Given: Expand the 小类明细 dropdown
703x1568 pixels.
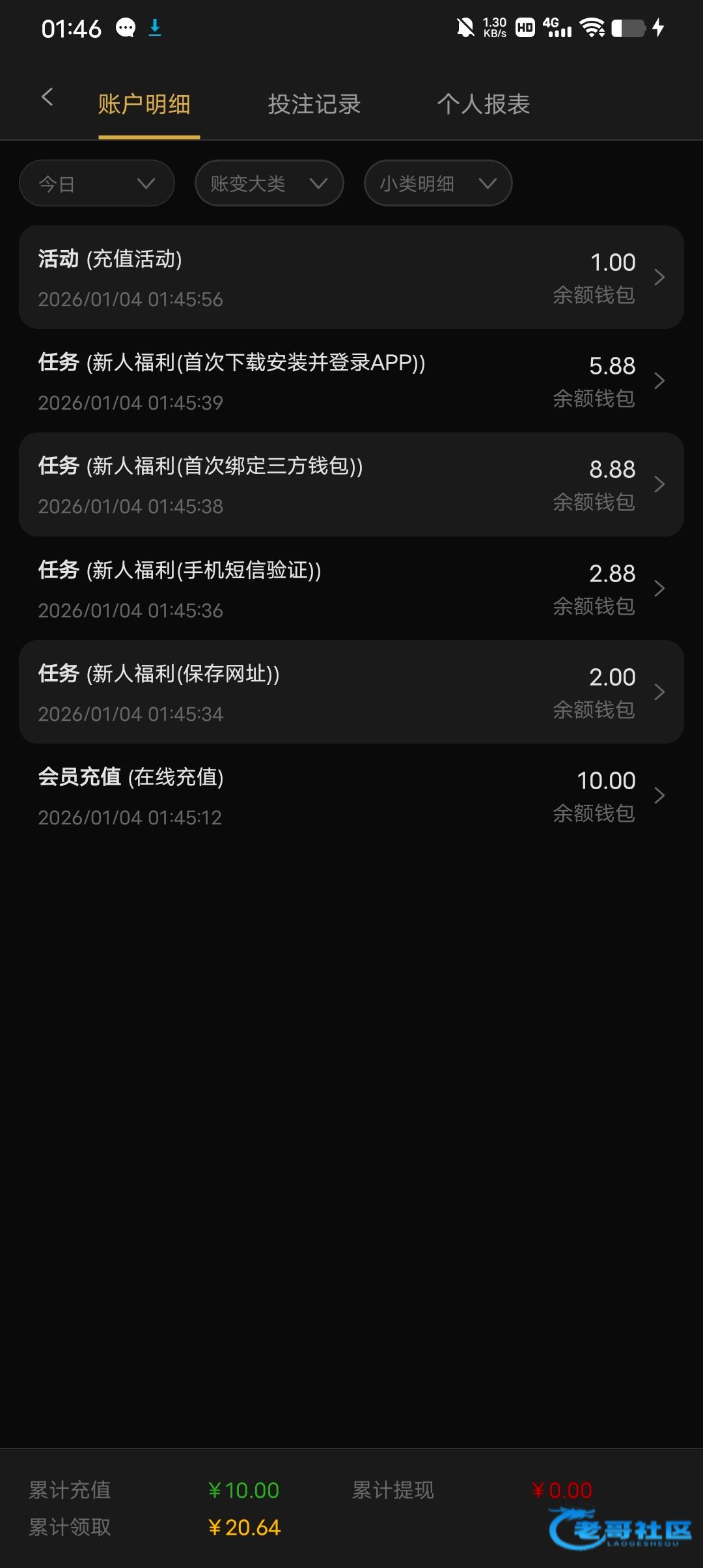Looking at the screenshot, I should pos(437,184).
